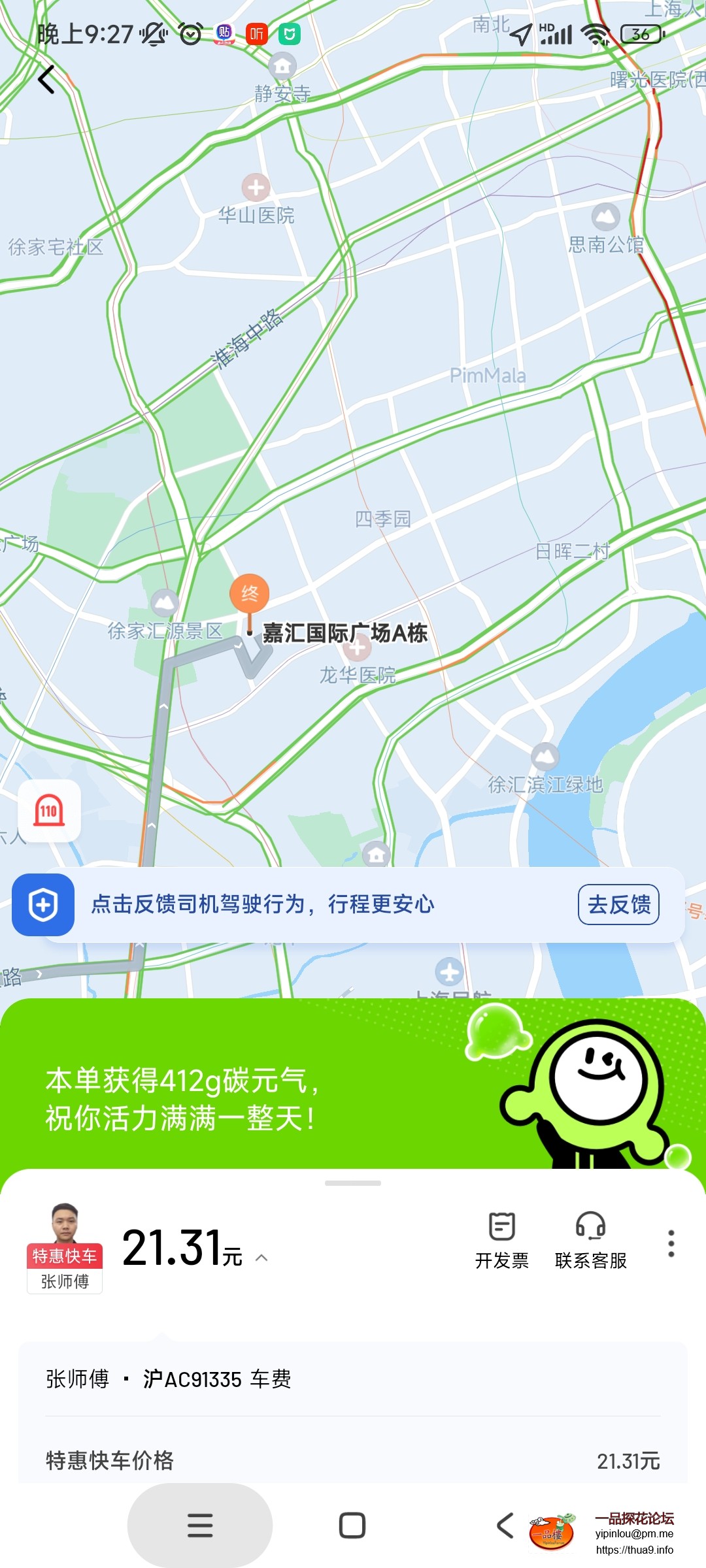Viewport: 706px width, 1568px height.
Task: Tap the orange 终 destination marker pin
Action: click(248, 595)
